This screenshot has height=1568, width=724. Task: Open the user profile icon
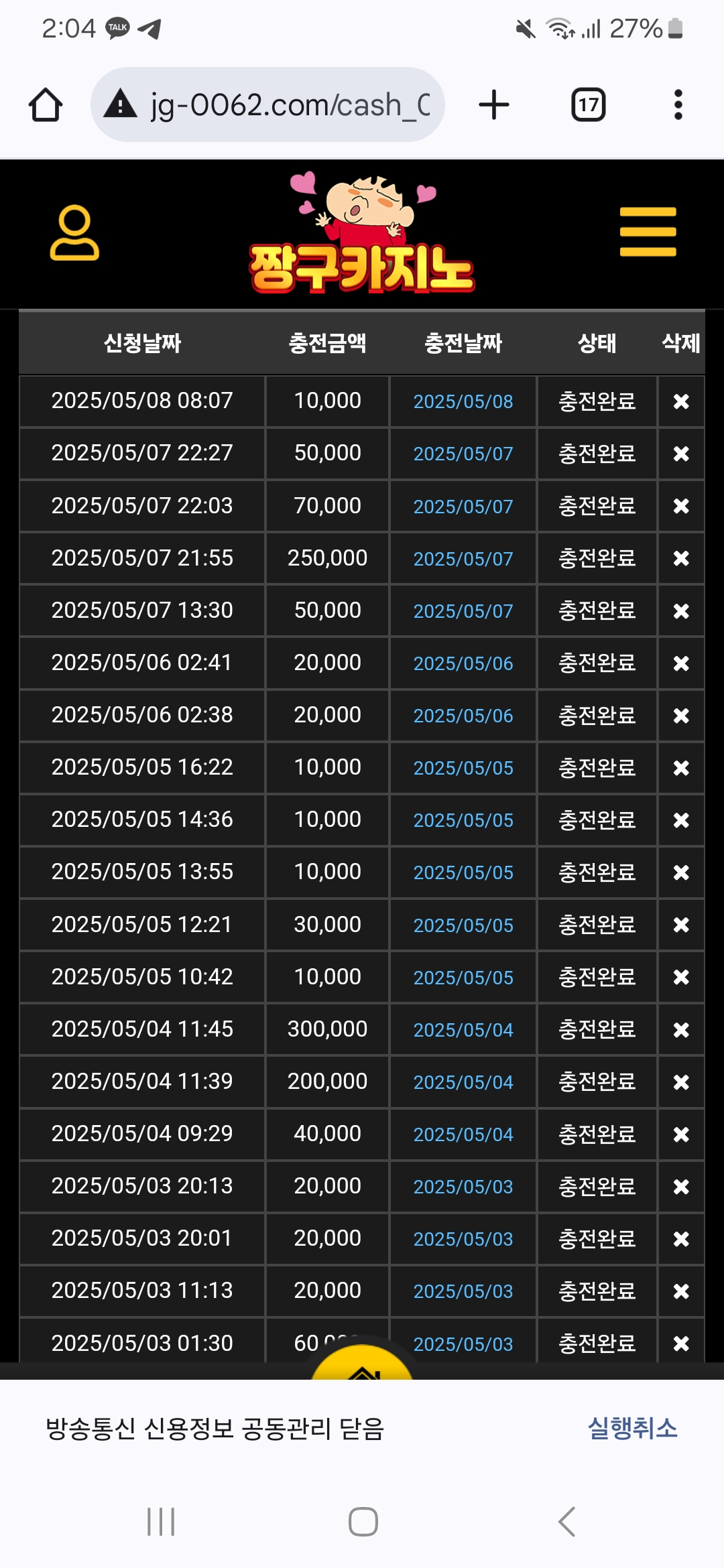[74, 233]
